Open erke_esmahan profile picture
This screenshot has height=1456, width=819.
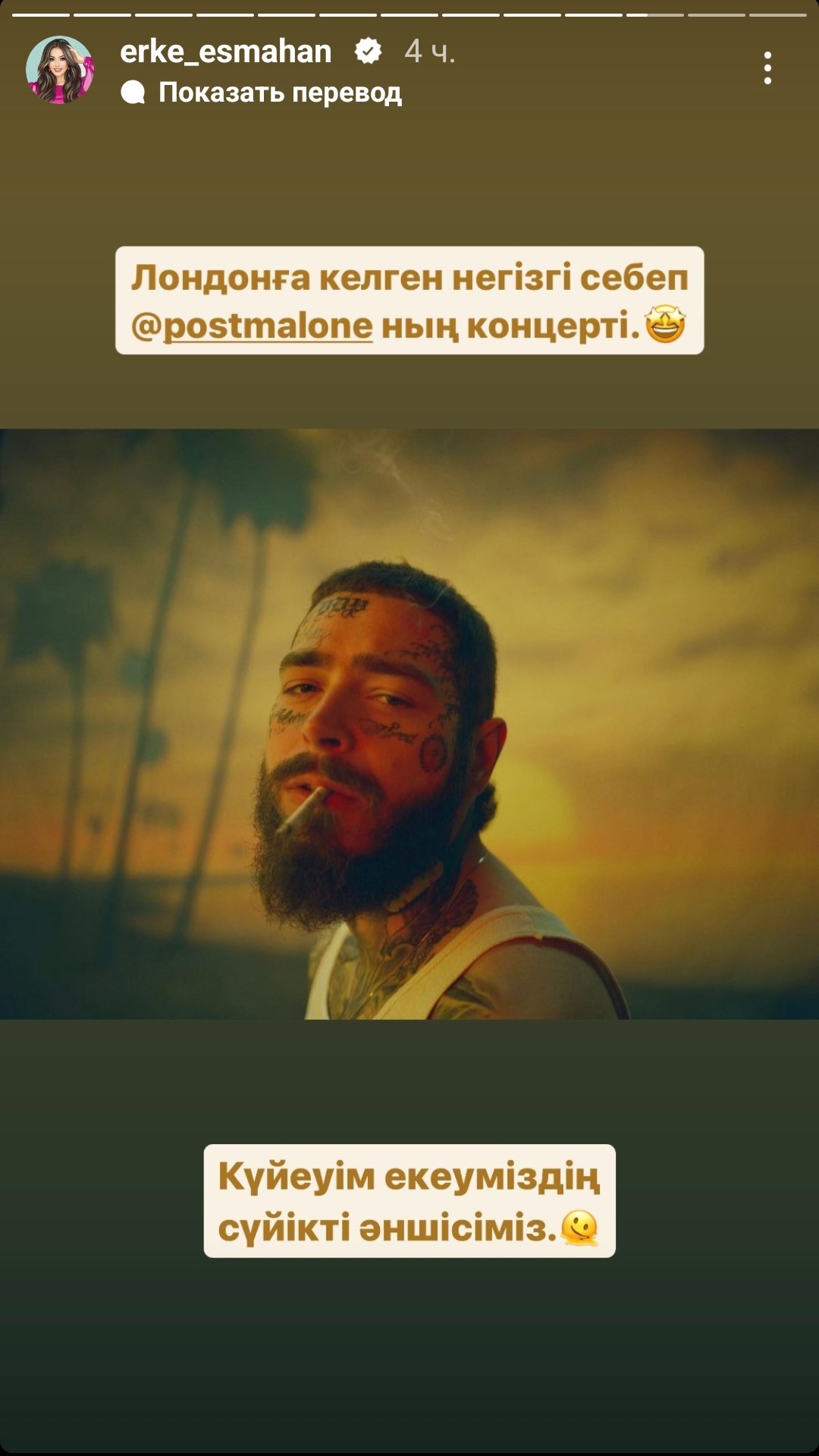pyautogui.click(x=60, y=70)
